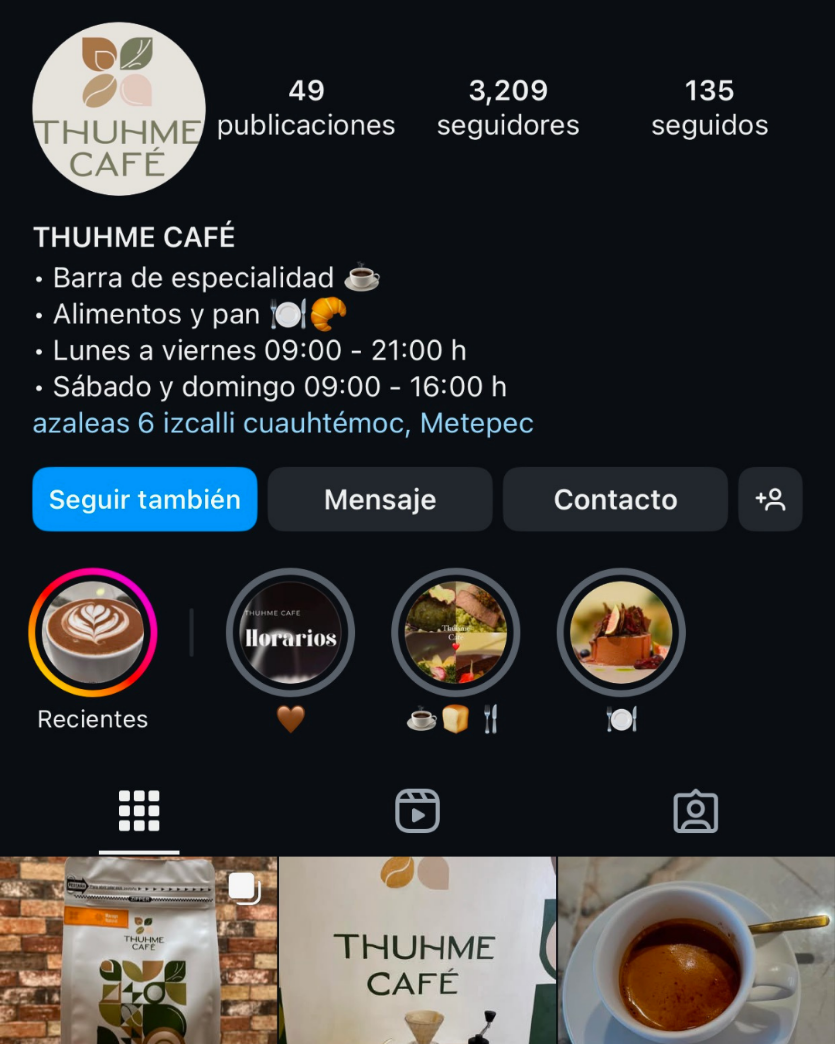Switch to the tagged photos tab

click(x=695, y=811)
